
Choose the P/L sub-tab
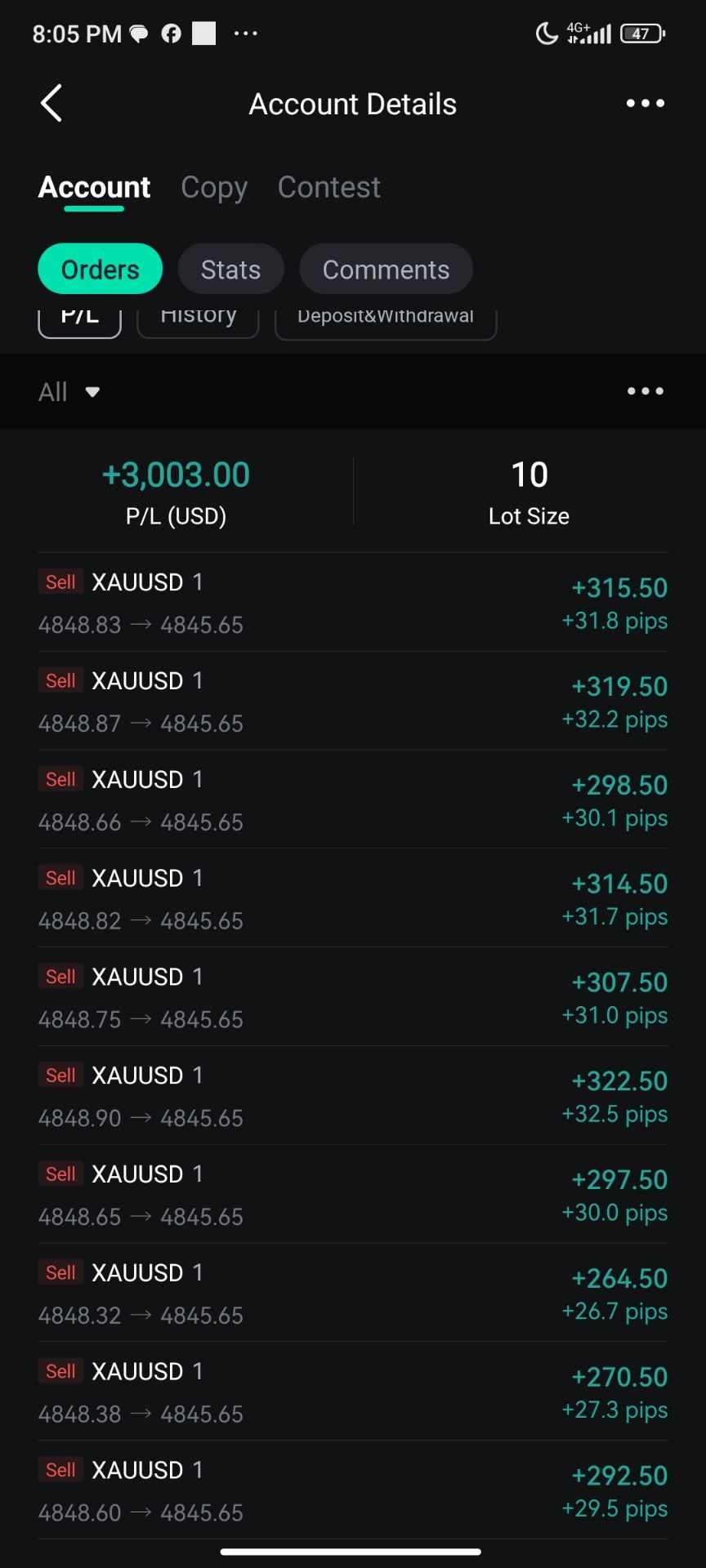[79, 319]
